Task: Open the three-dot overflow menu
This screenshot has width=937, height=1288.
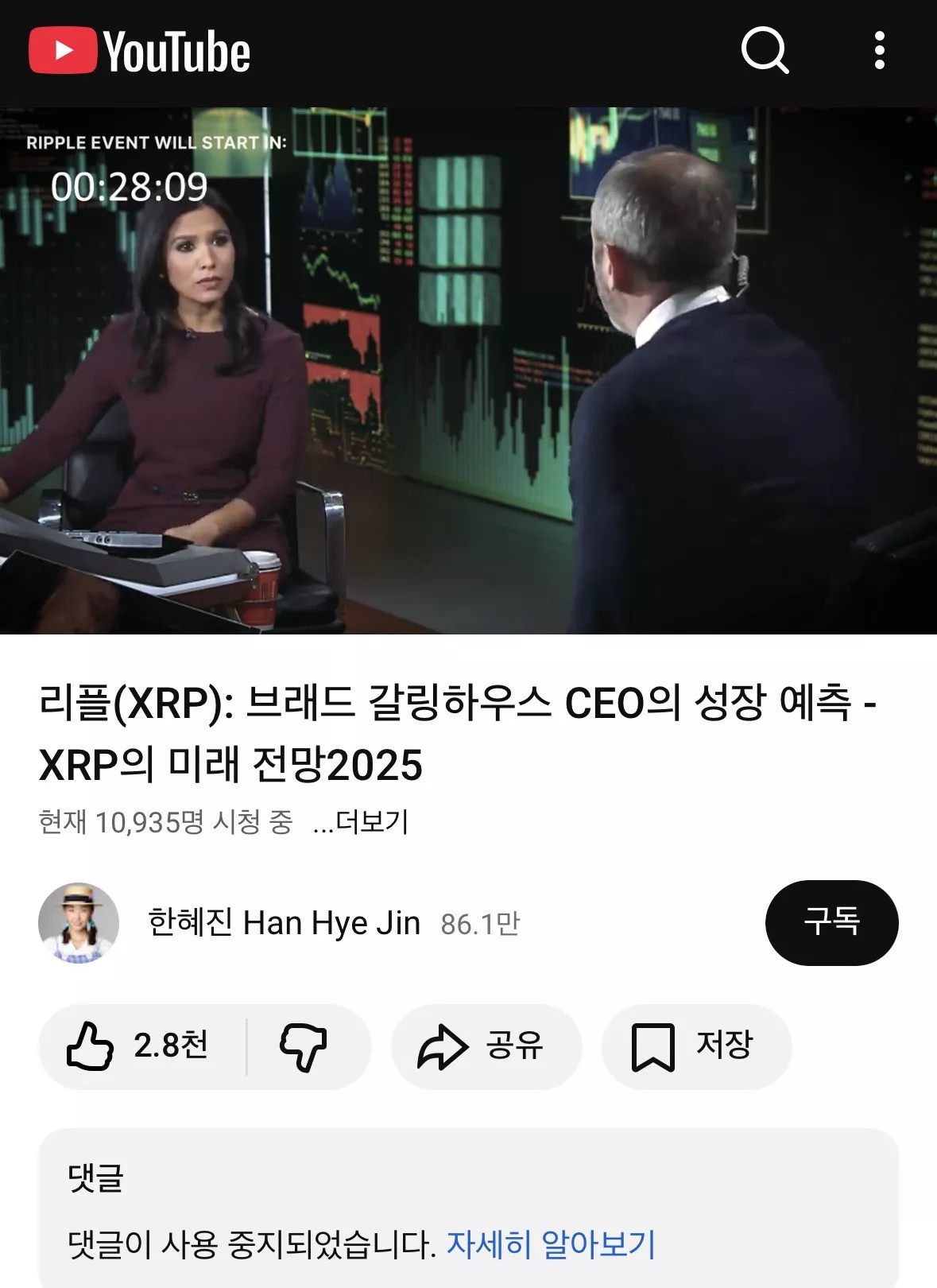Action: tap(879, 51)
